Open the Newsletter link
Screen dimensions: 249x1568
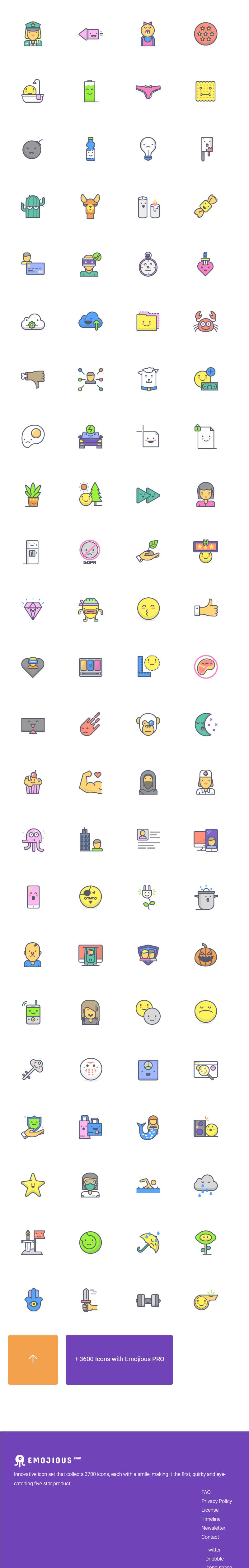[x=213, y=1528]
